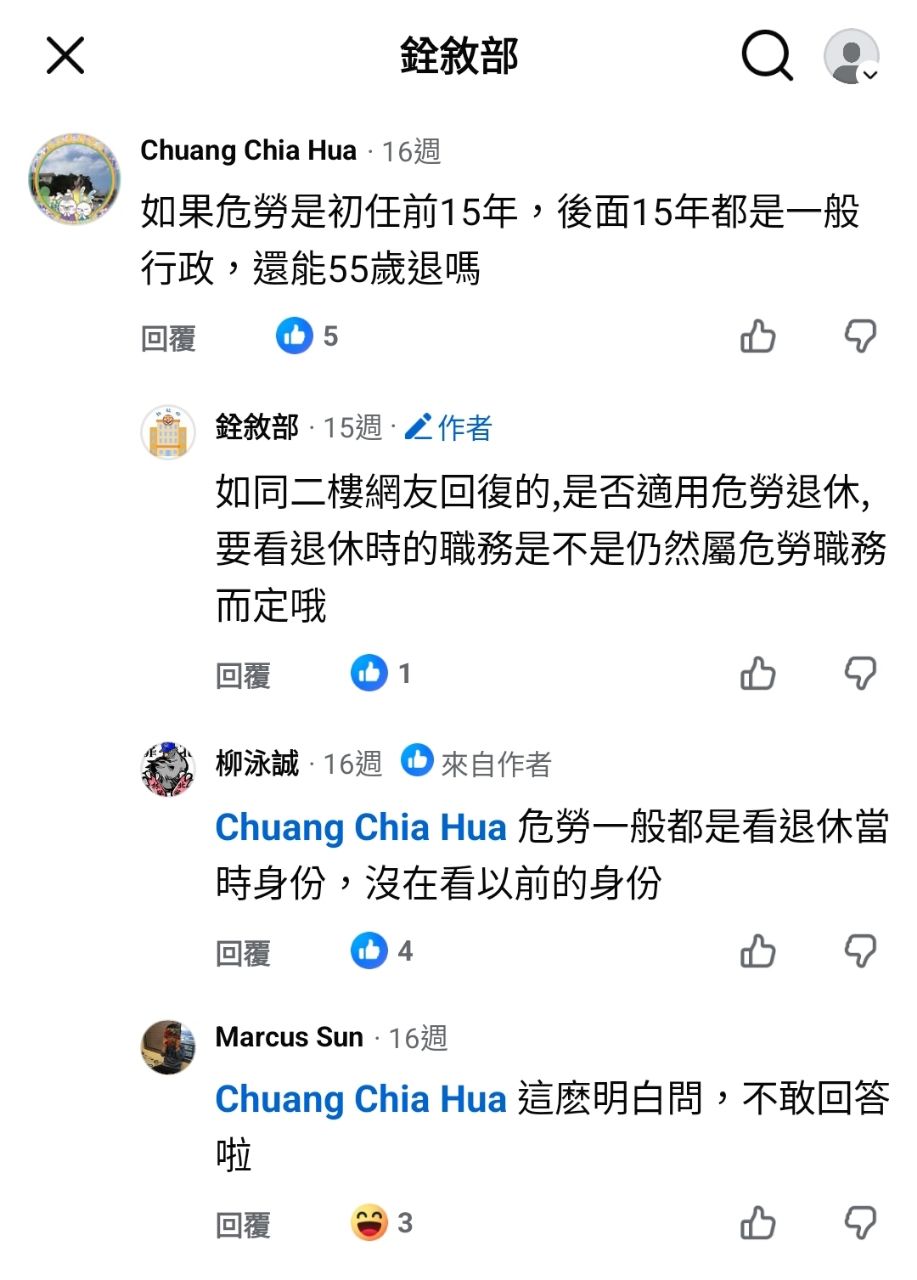This screenshot has height=1280, width=917.
Task: View the haha reactions on Marcus Sun's comment
Action: (381, 1223)
